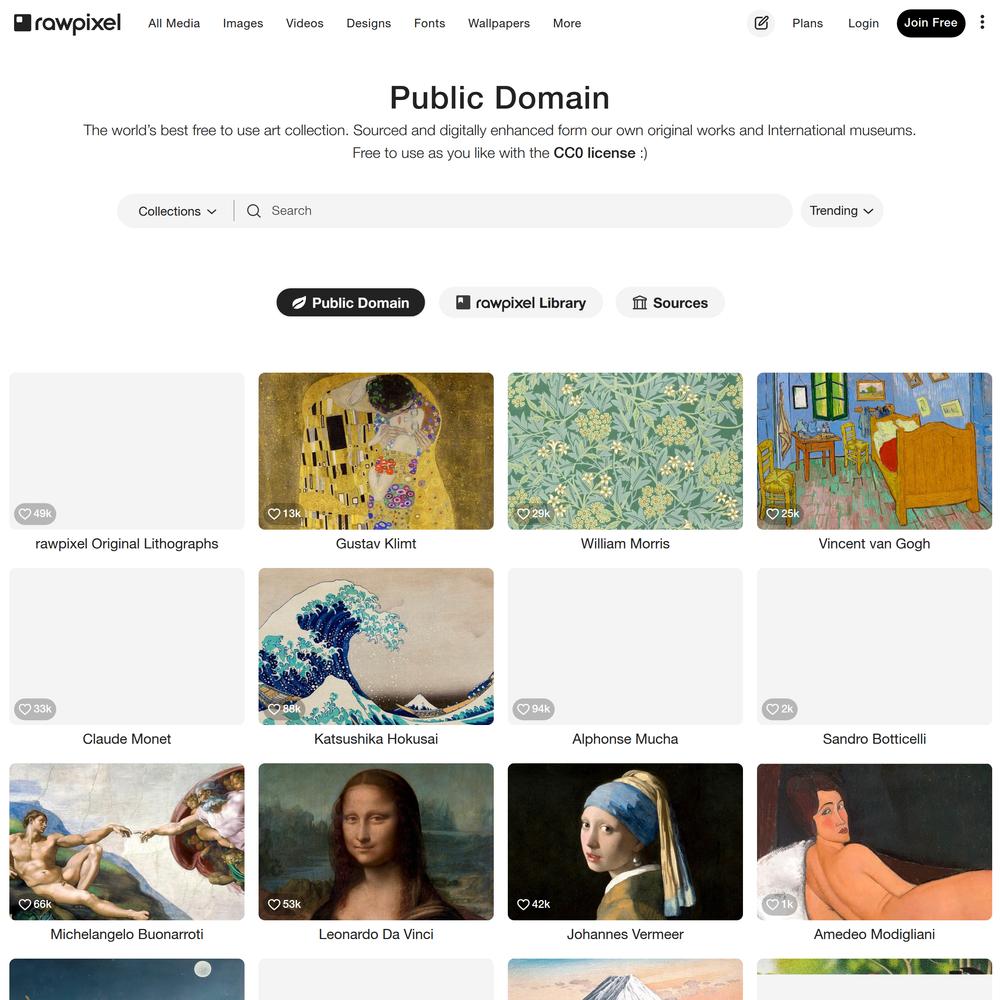Switch to the Videos section

tap(304, 23)
